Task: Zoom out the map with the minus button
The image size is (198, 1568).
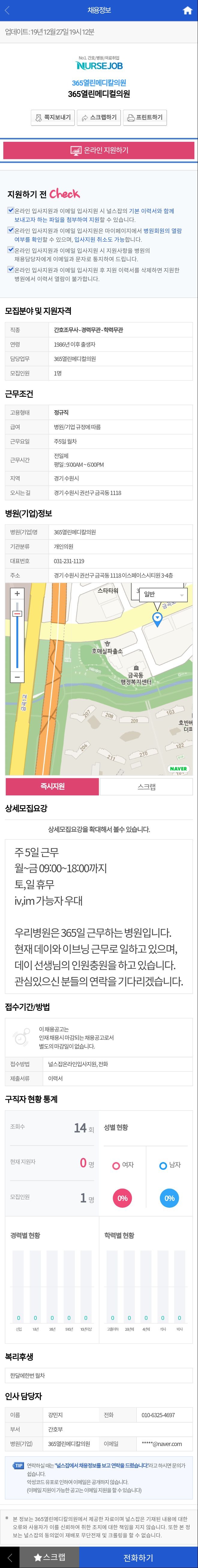Action: point(17,676)
